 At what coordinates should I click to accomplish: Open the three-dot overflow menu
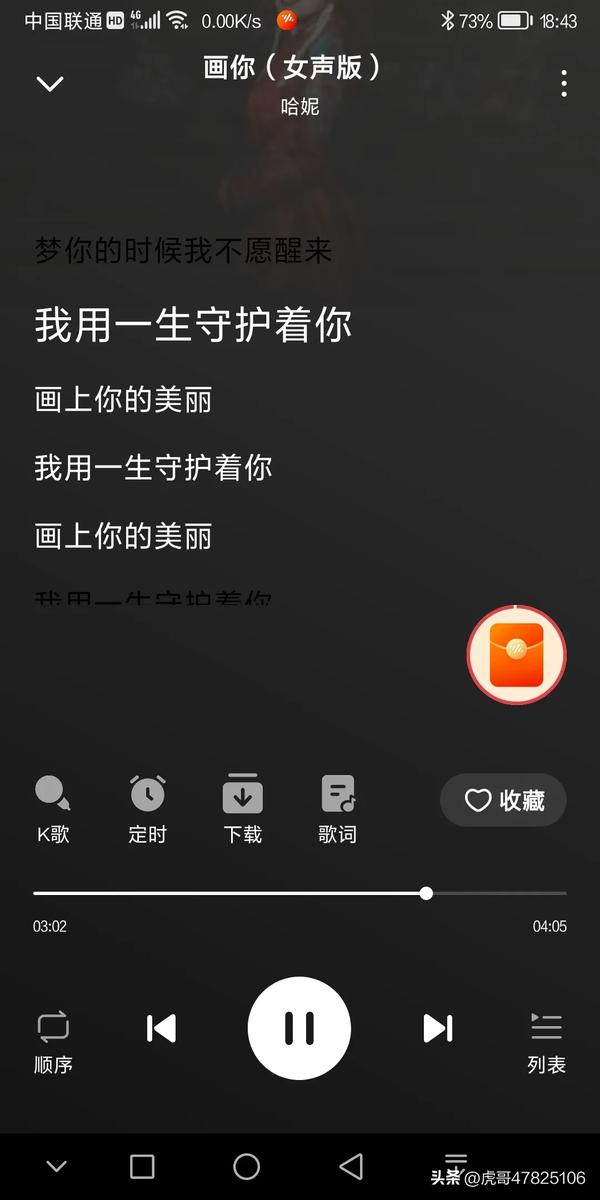click(x=564, y=84)
